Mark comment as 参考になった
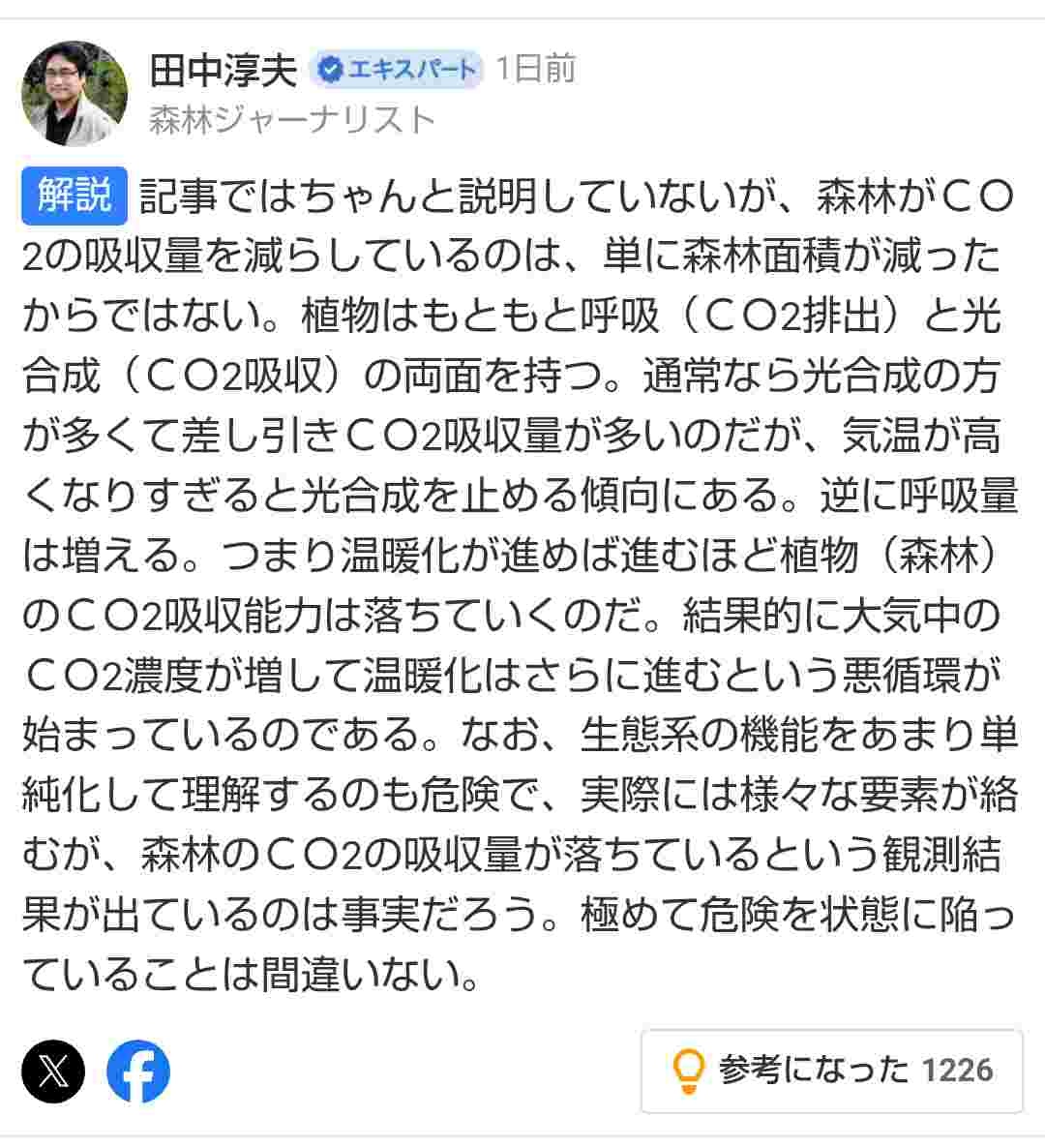The height and width of the screenshot is (1148, 1045). tap(831, 1071)
